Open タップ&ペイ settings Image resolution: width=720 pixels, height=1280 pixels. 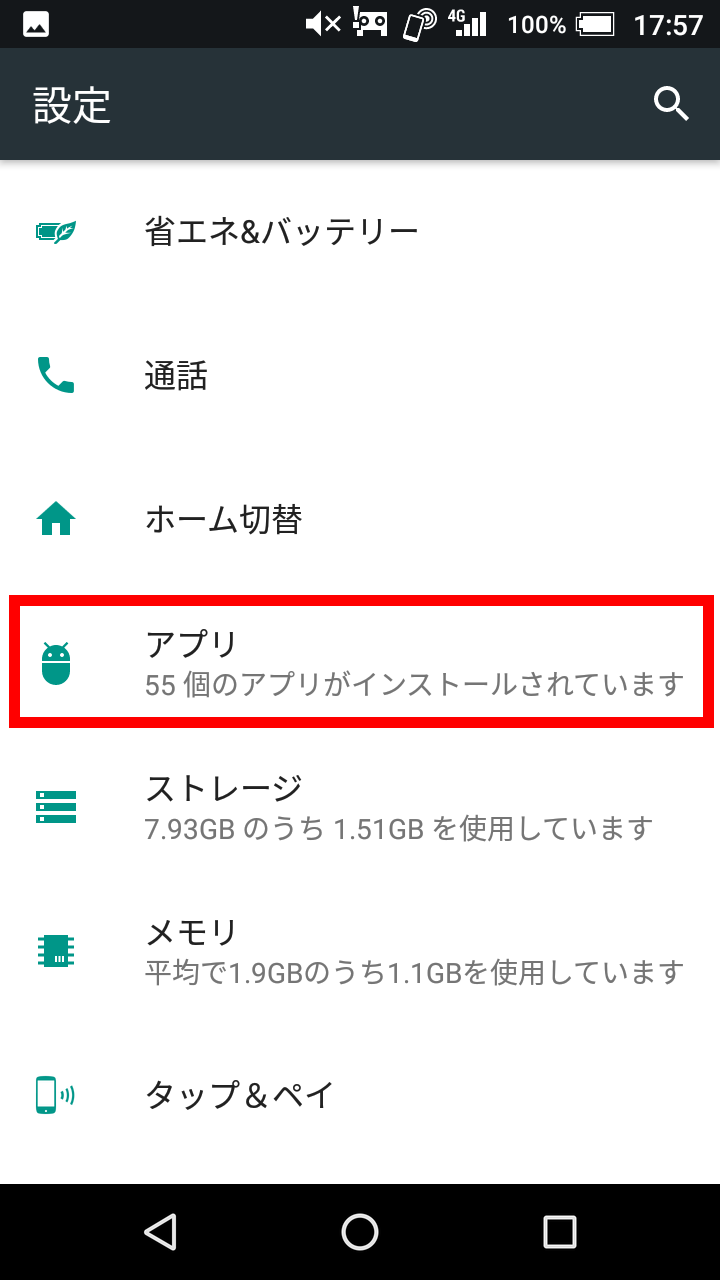pyautogui.click(x=360, y=1095)
